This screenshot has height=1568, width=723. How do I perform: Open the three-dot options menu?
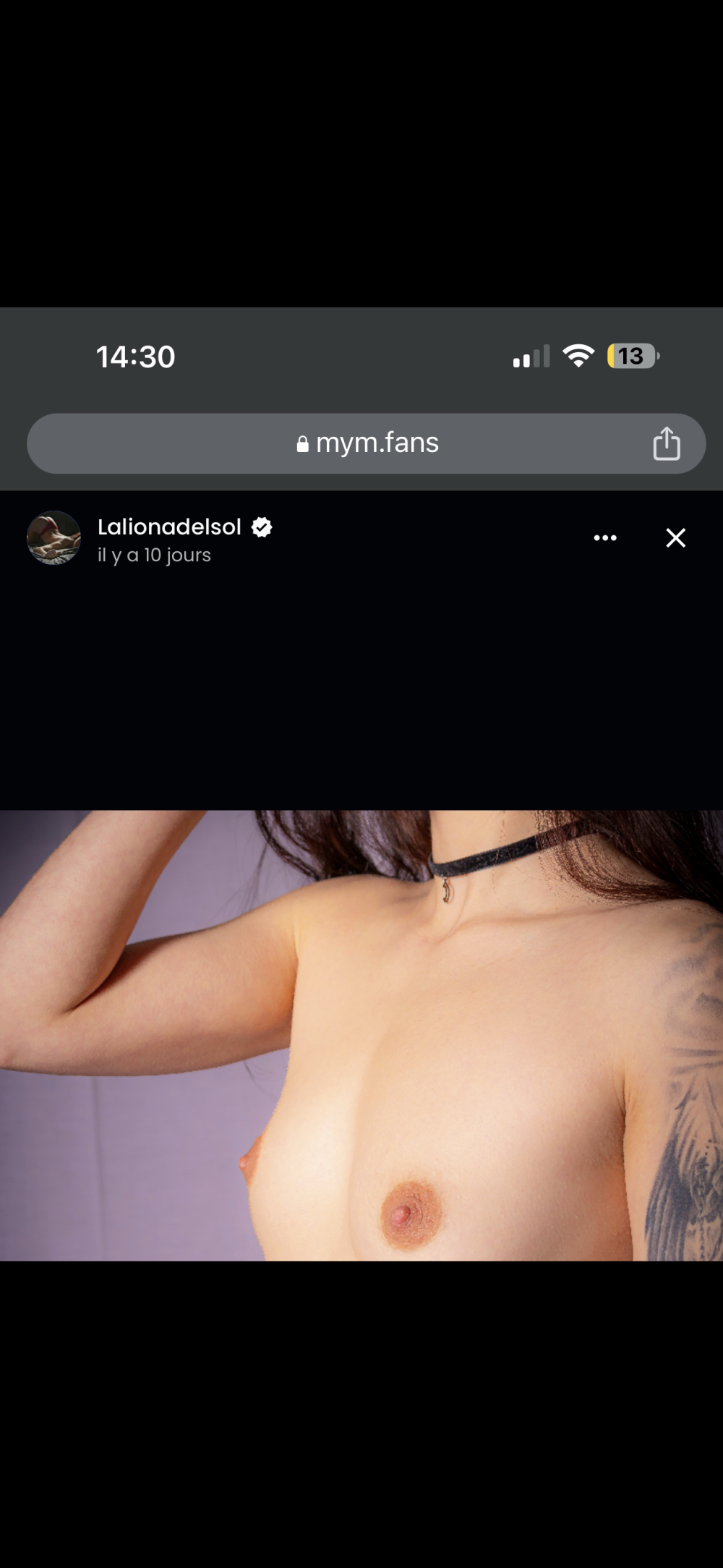605,538
